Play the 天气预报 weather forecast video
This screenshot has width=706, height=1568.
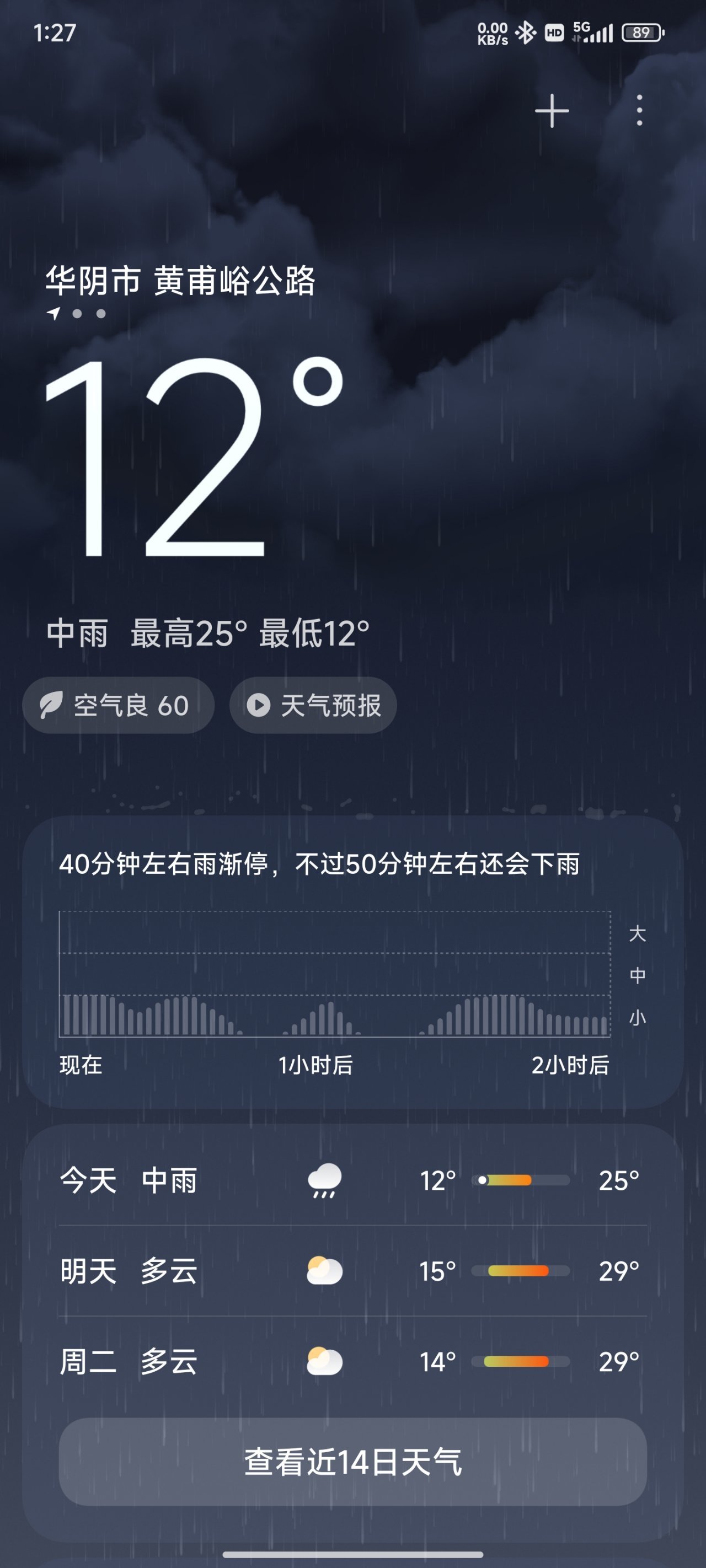coord(313,706)
